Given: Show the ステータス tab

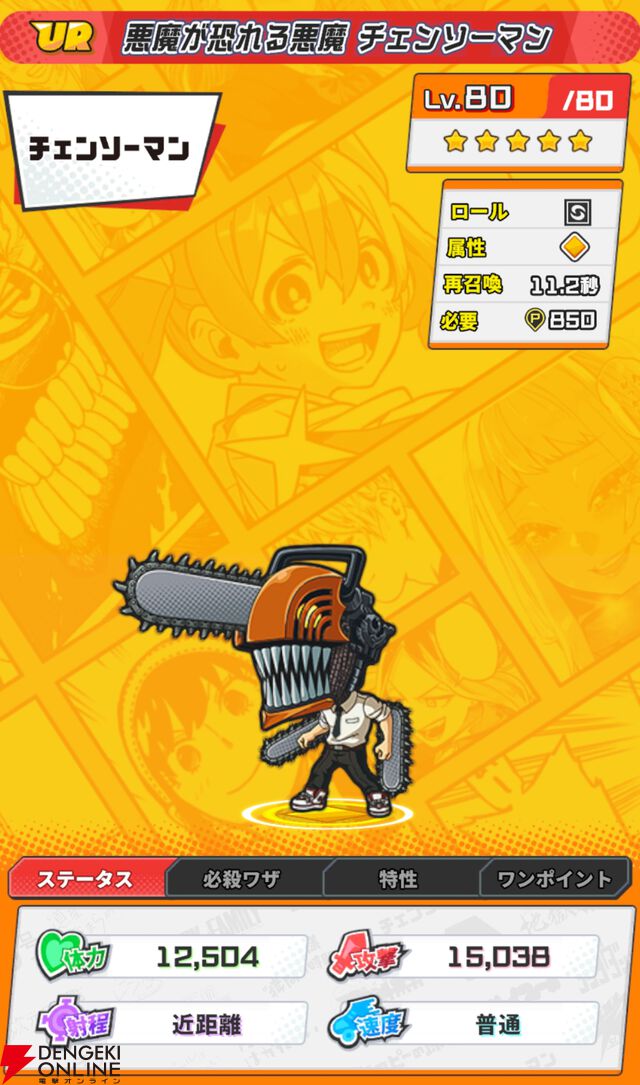Looking at the screenshot, I should 86,880.
